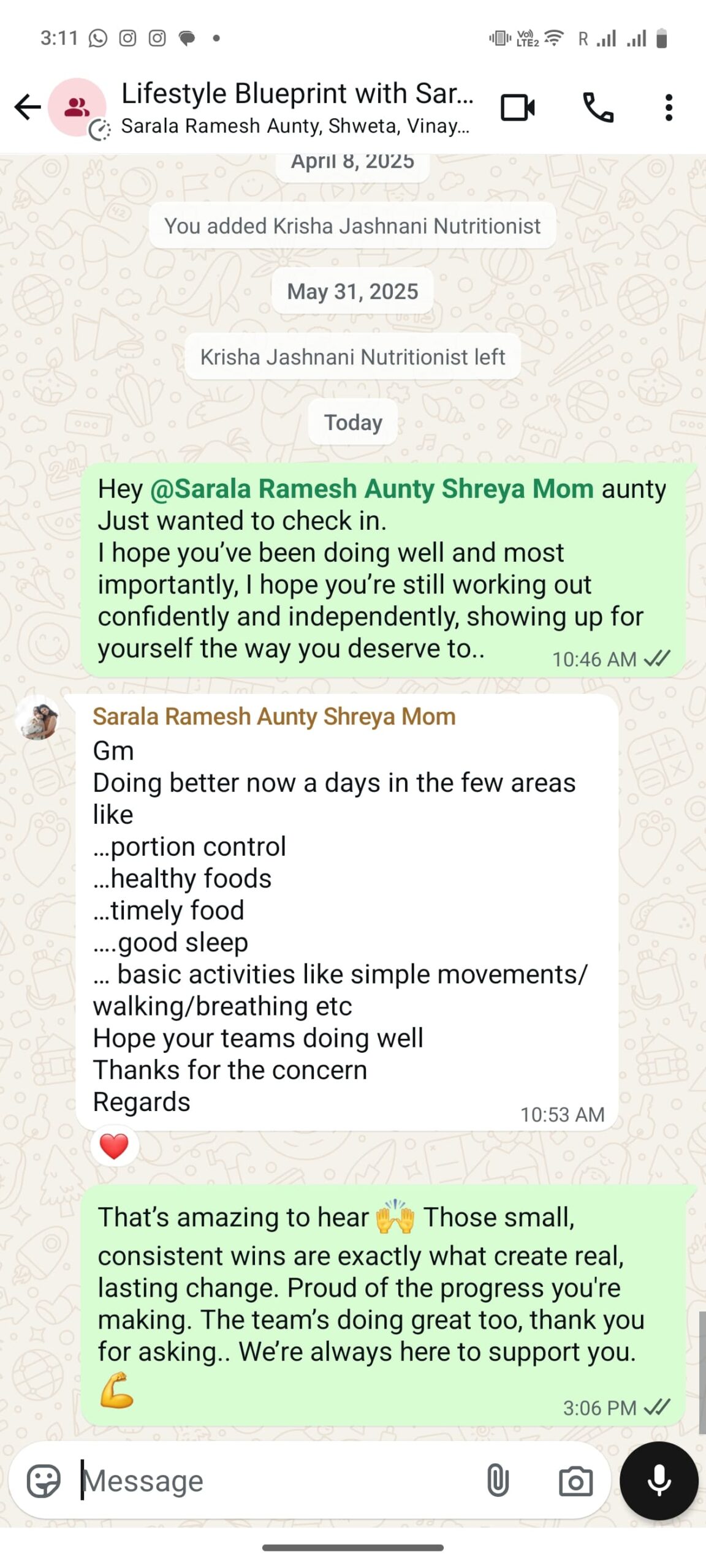
Task: Start a group video call
Action: (x=518, y=108)
